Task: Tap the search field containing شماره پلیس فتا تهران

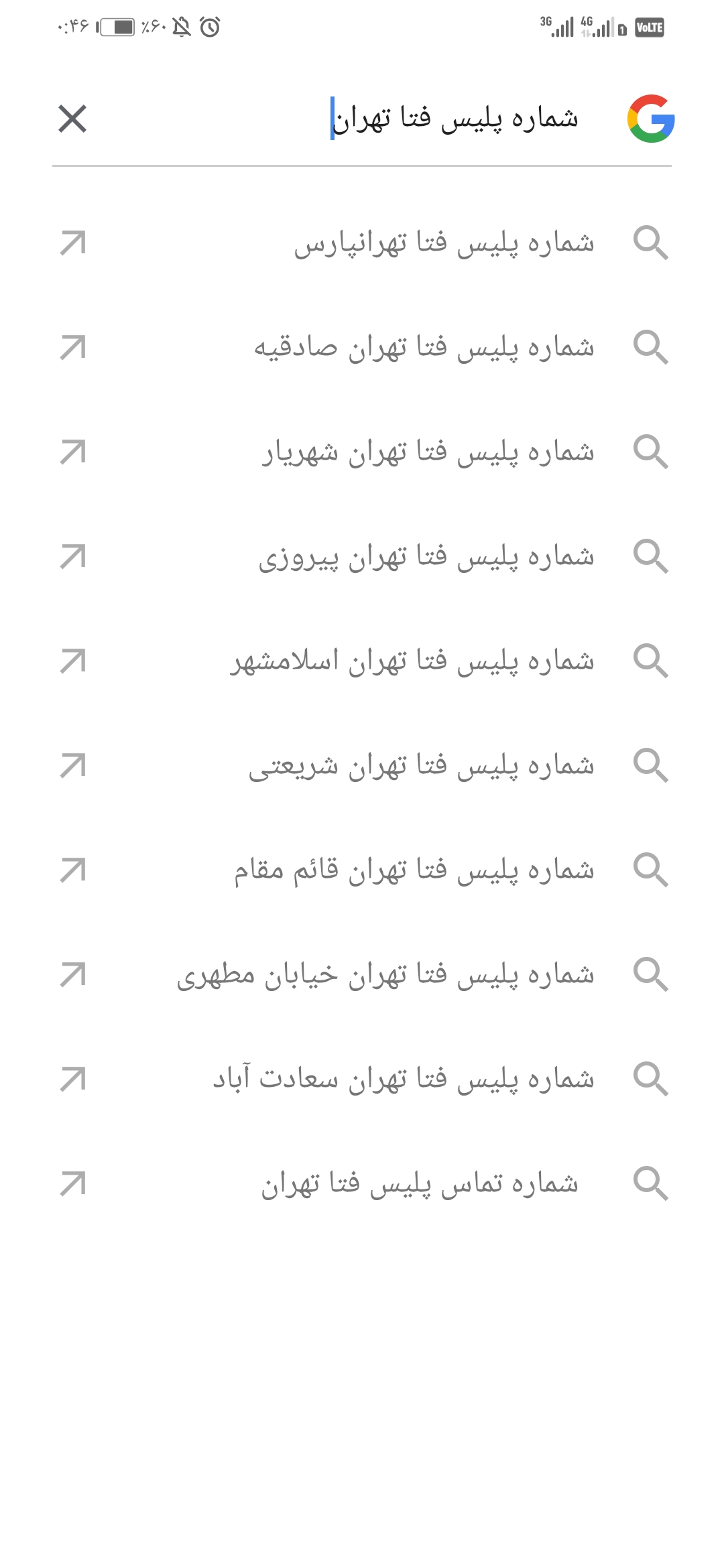Action: 455,119
